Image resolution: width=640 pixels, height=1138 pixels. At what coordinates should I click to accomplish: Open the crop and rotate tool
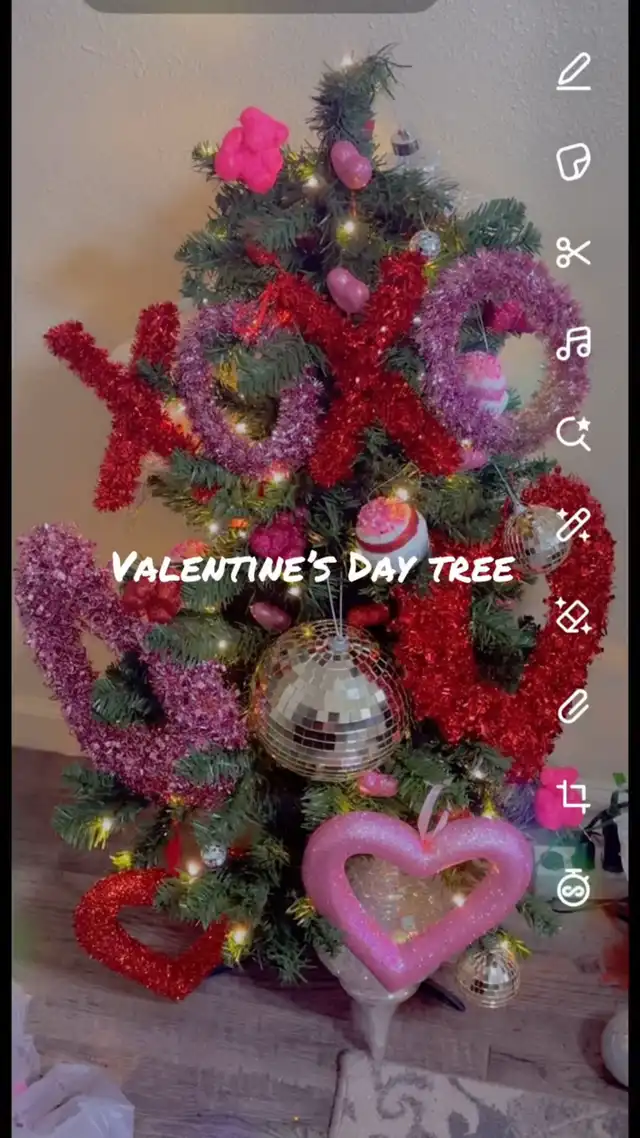pyautogui.click(x=573, y=797)
